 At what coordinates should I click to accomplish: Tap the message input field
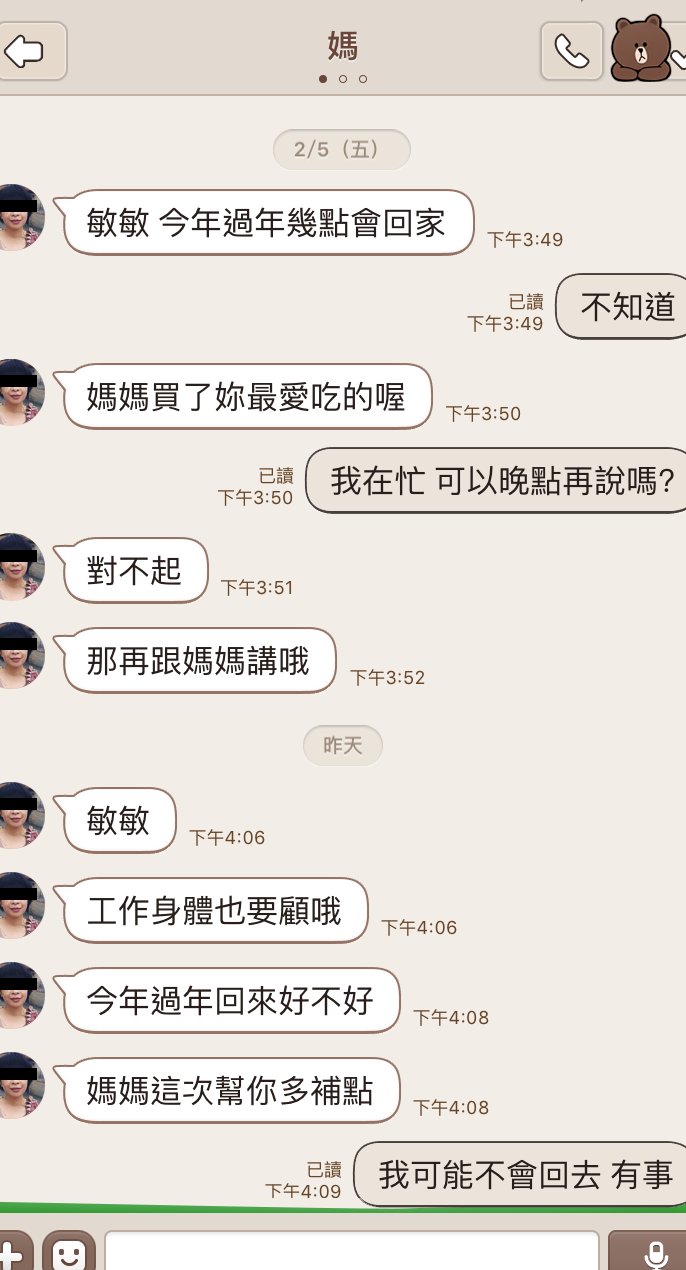352,1251
